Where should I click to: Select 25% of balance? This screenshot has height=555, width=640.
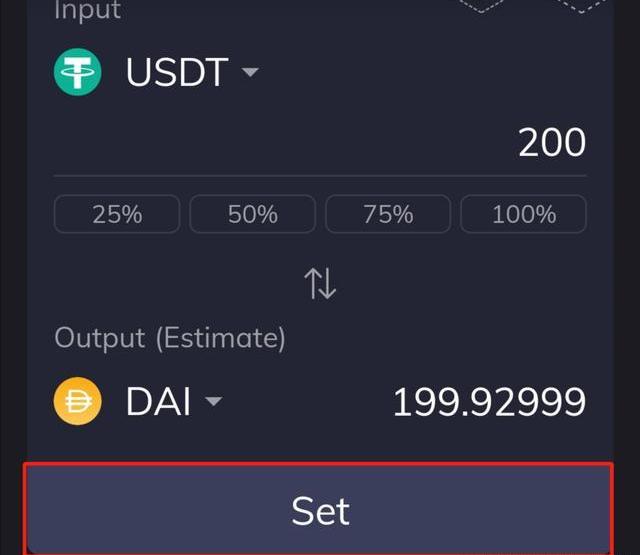coord(117,214)
